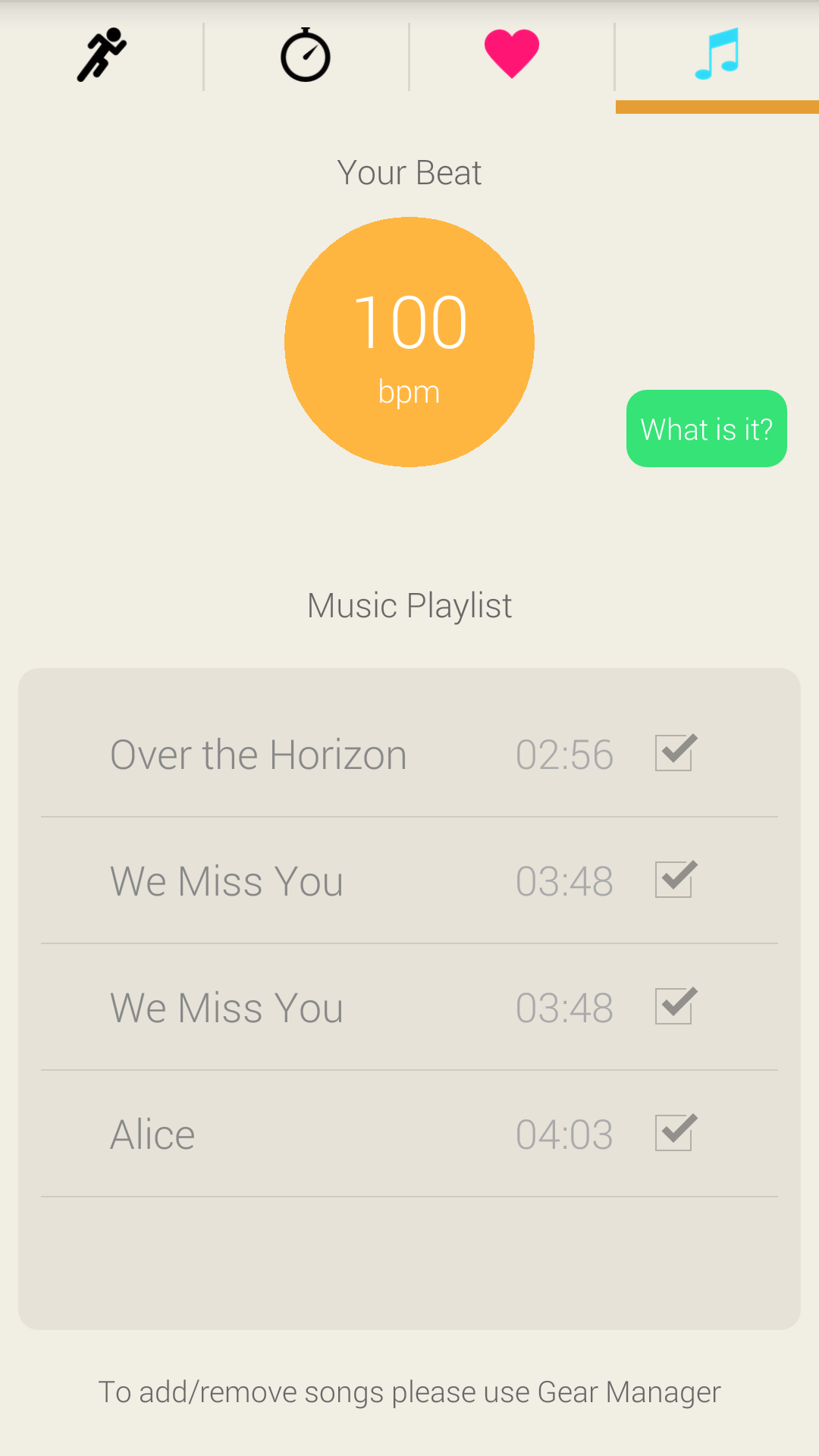Switch to the running activity tab
The image size is (819, 1456).
coord(102,55)
